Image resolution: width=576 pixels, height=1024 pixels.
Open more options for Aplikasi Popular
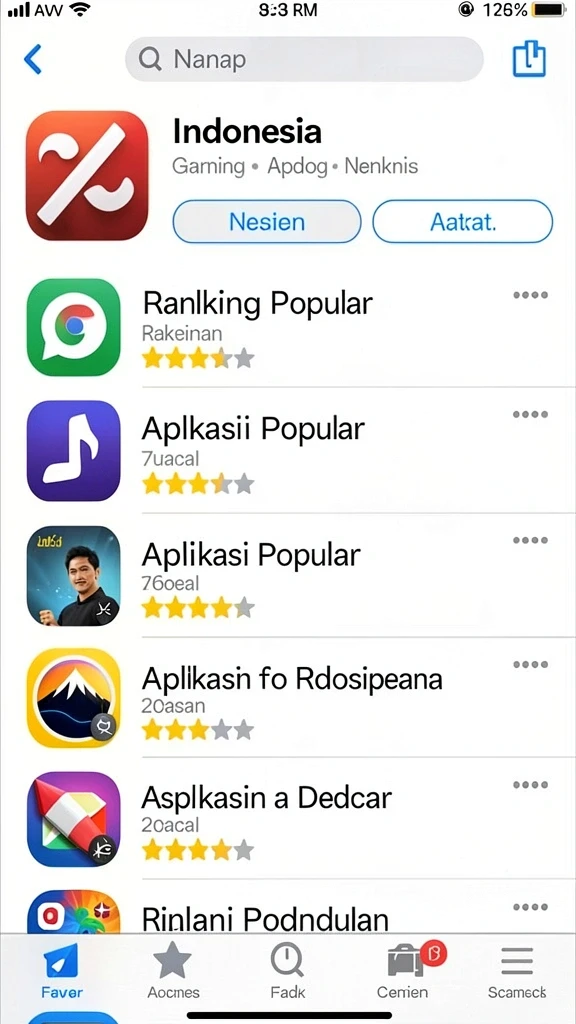coord(530,540)
